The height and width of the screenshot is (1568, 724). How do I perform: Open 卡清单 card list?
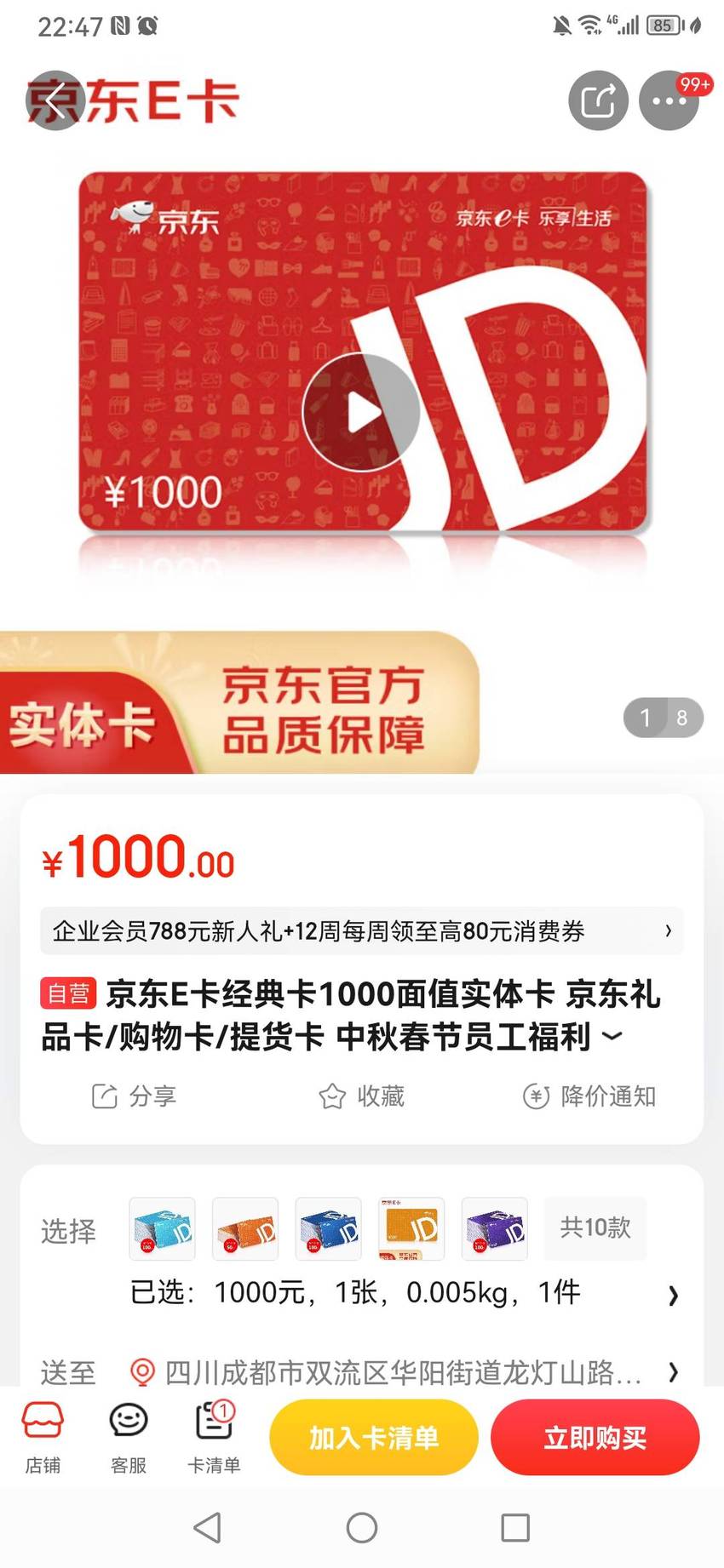coord(214,1438)
